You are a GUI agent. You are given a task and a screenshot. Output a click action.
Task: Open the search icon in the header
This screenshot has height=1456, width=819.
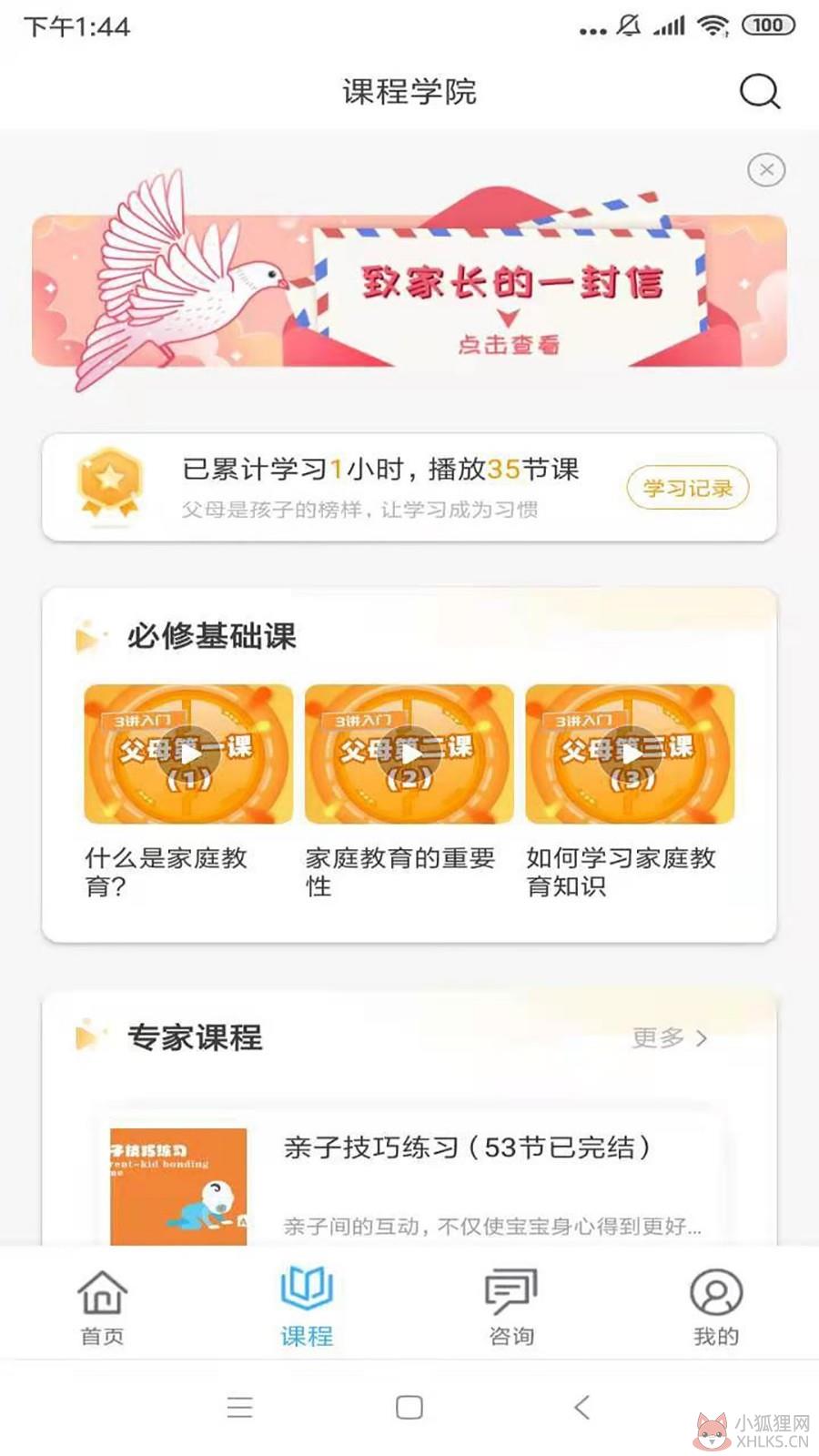pyautogui.click(x=759, y=91)
